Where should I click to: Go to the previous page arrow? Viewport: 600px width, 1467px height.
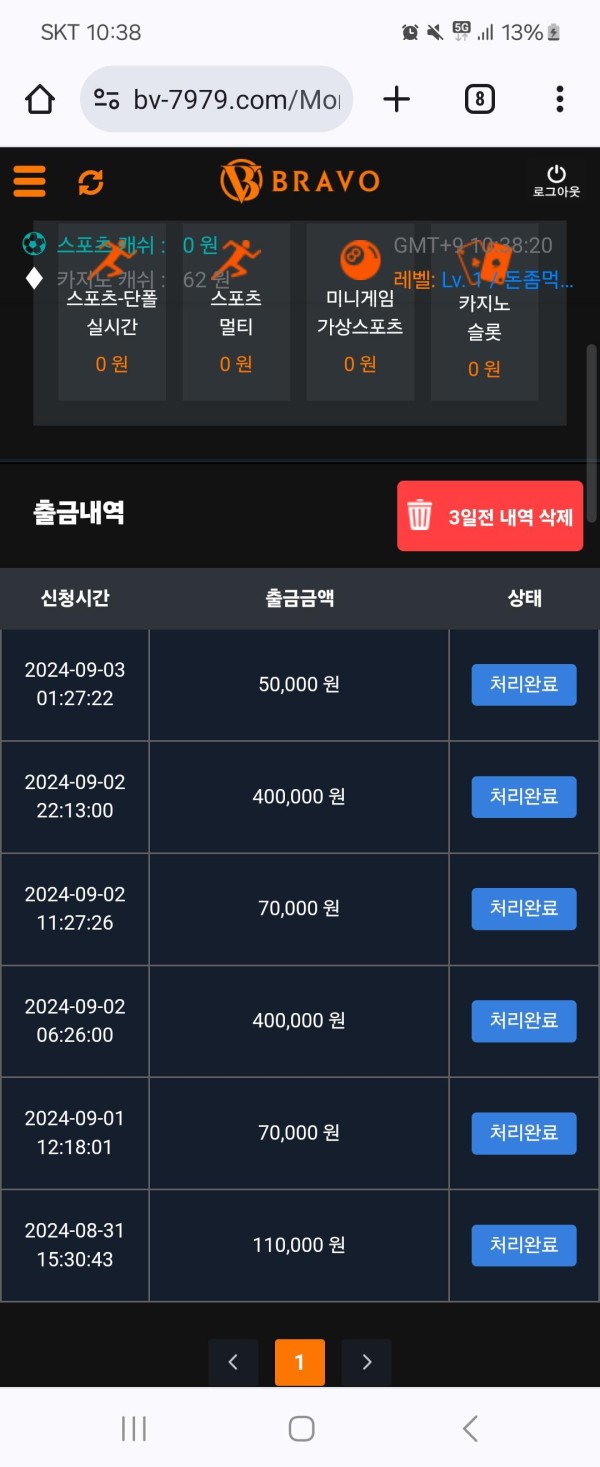[233, 1362]
